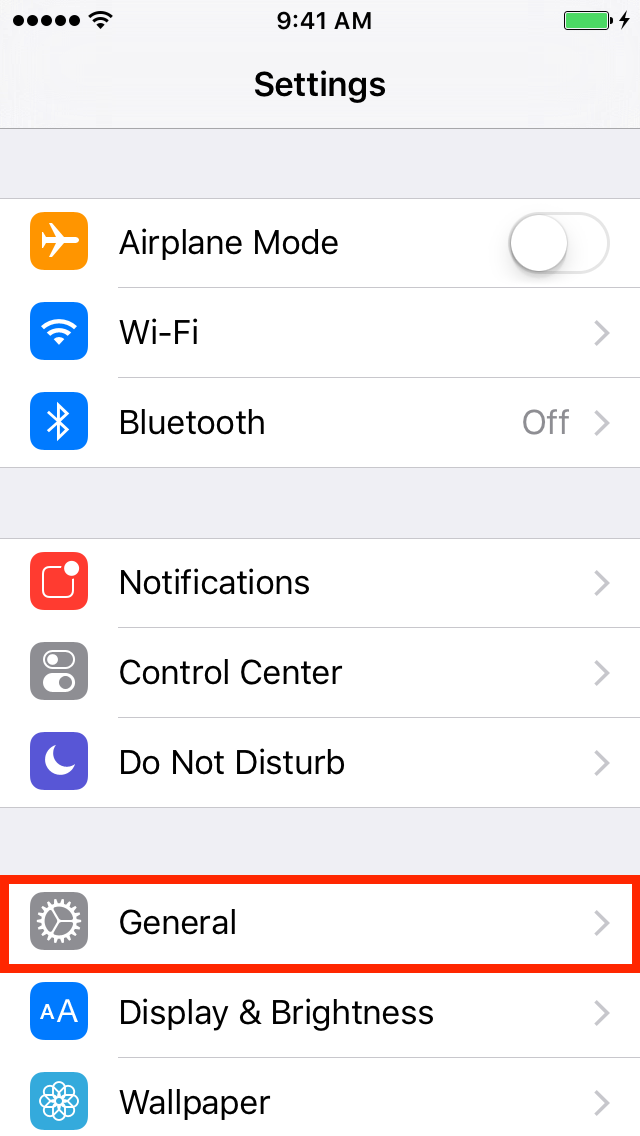
Task: Open General settings
Action: click(320, 923)
